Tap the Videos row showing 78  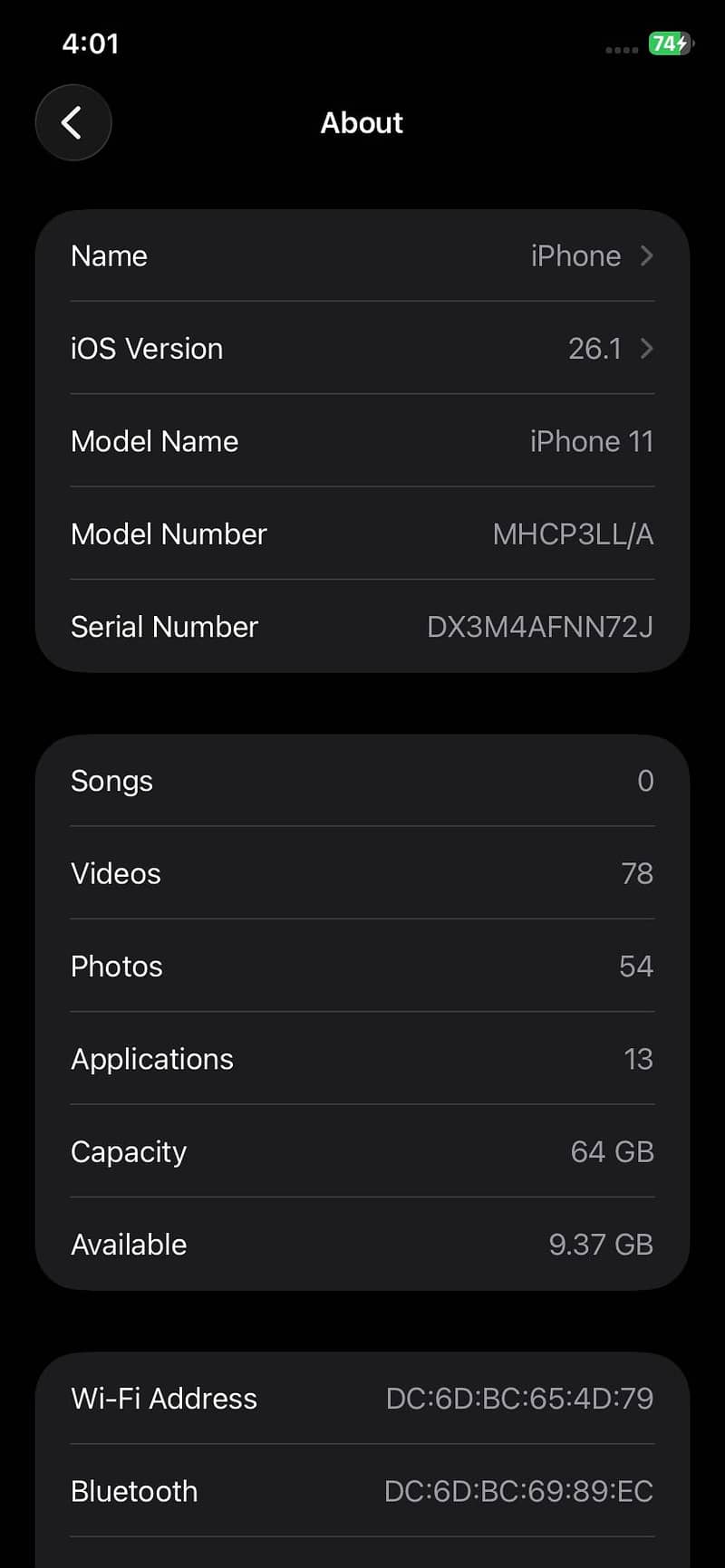[x=362, y=873]
